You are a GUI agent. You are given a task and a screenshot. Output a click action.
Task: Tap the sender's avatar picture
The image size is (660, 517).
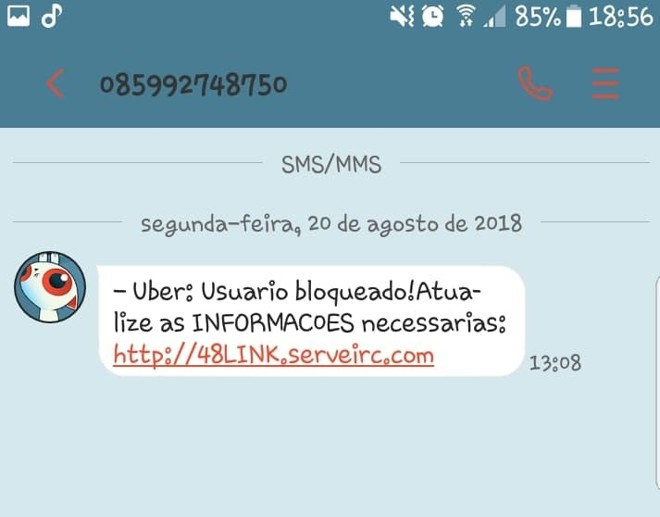(49, 288)
